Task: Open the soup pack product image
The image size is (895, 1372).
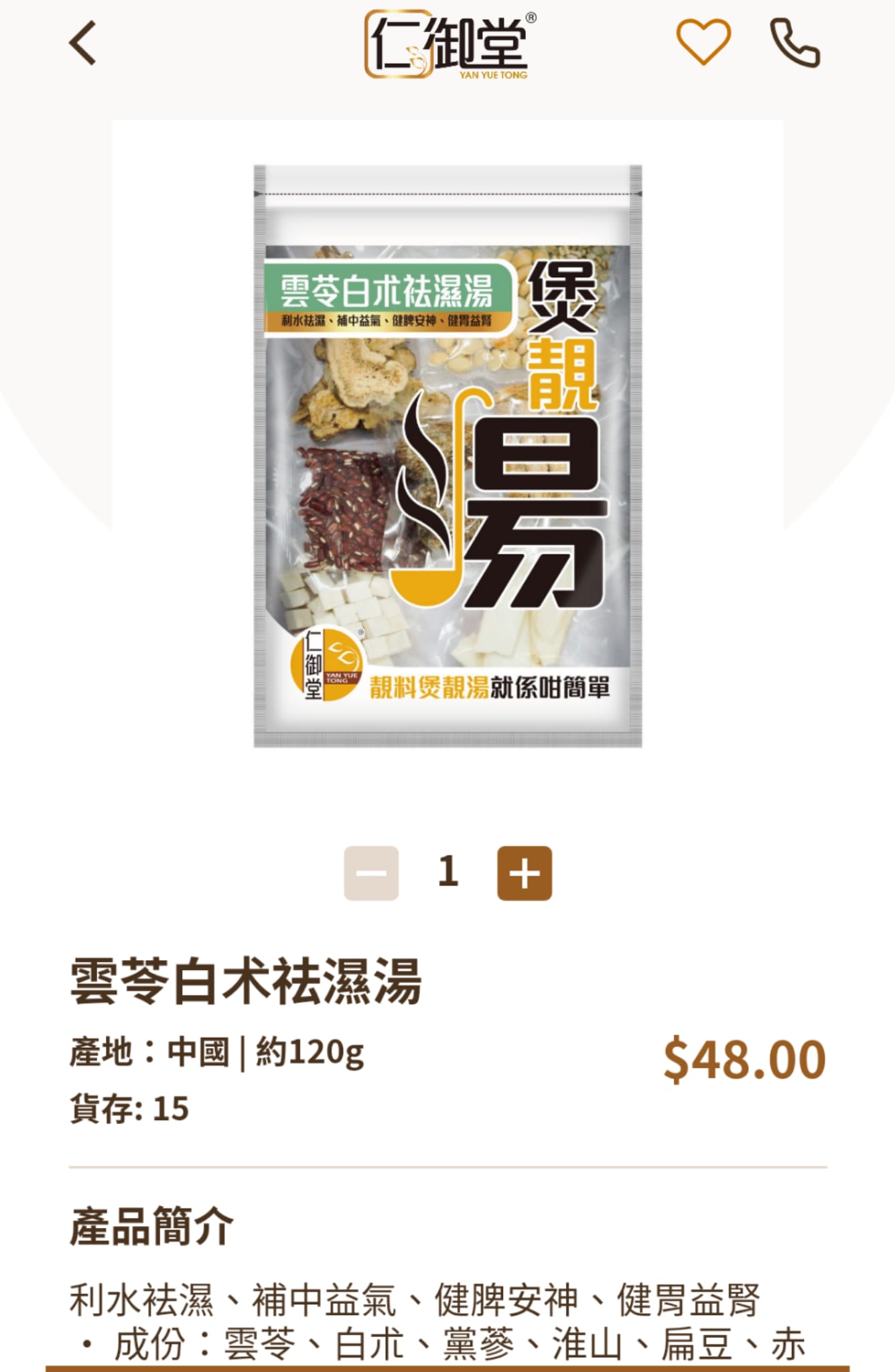Action: click(447, 456)
